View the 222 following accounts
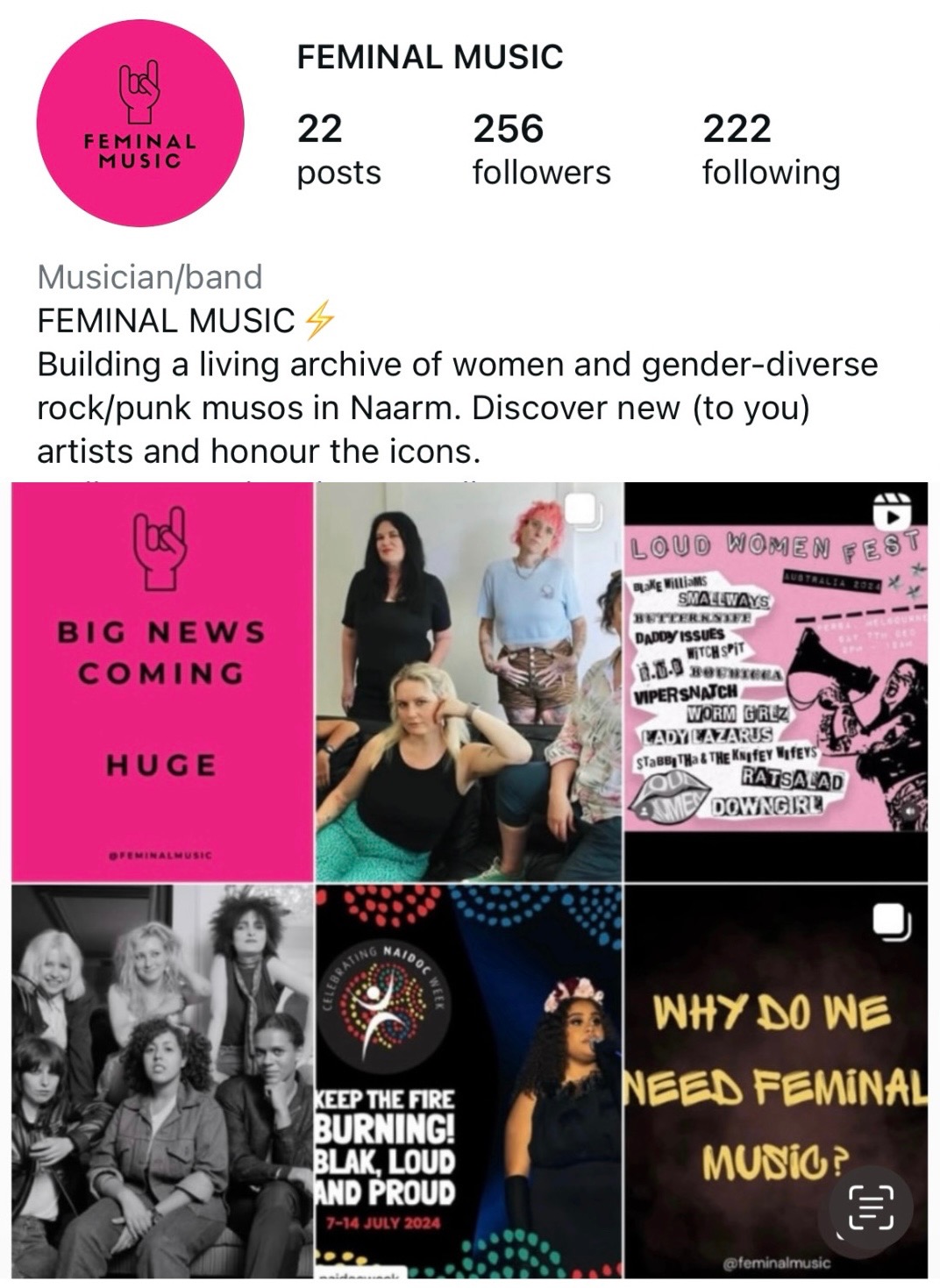 click(x=771, y=150)
